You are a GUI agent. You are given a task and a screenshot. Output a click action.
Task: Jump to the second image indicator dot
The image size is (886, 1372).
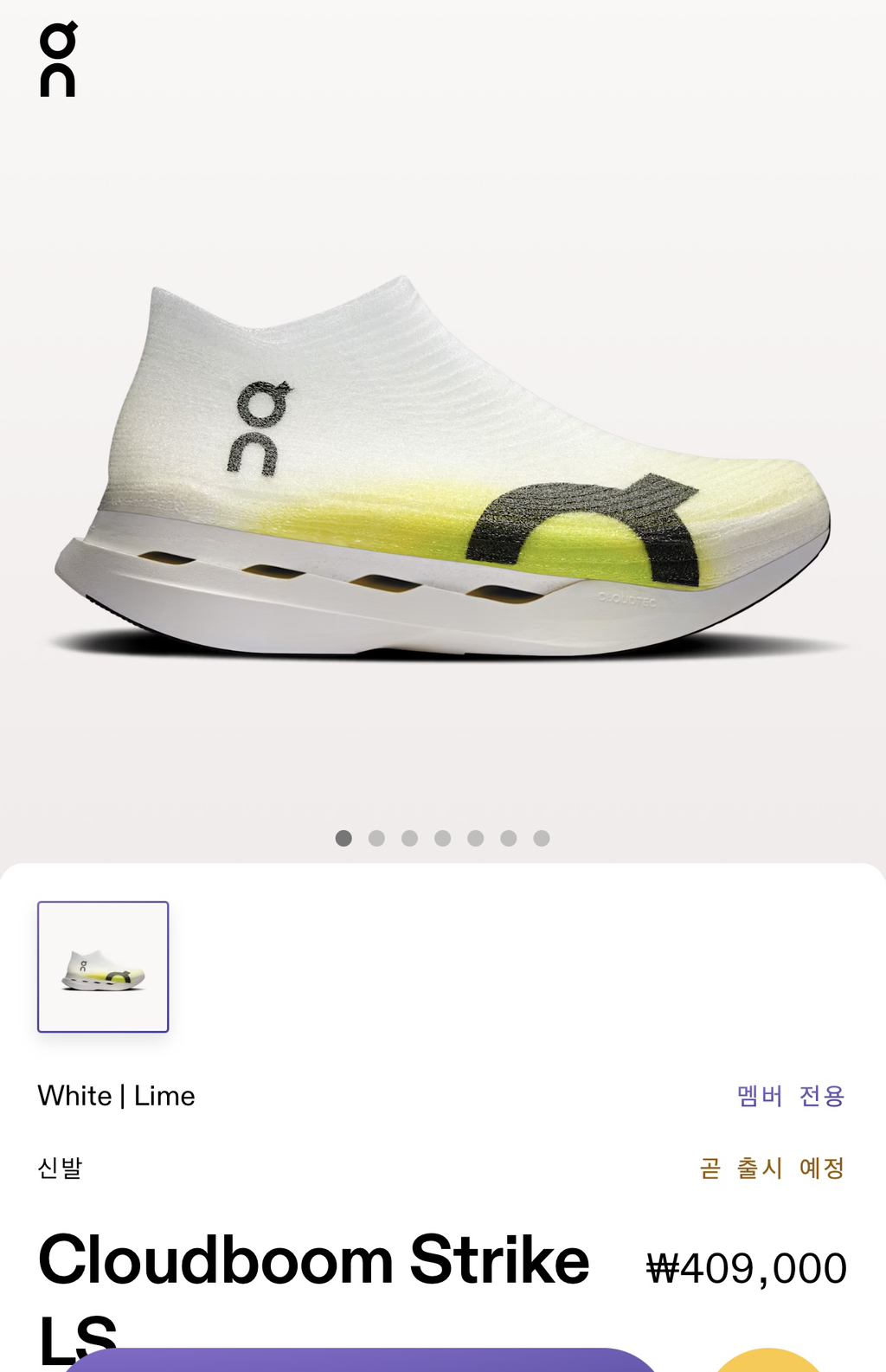pyautogui.click(x=376, y=838)
